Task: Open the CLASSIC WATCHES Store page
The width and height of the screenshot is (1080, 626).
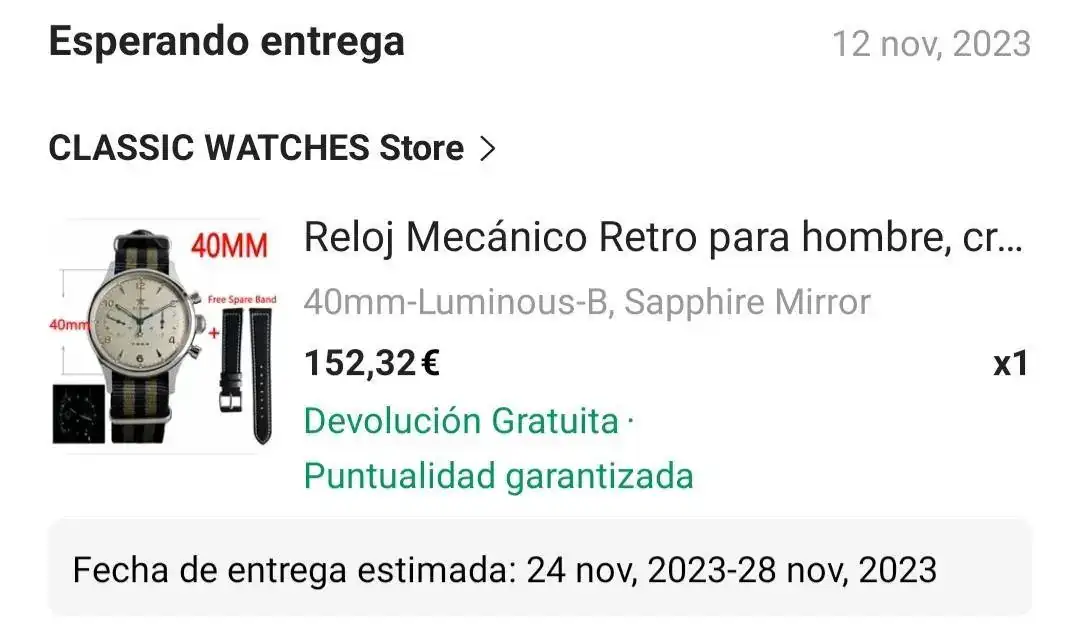Action: tap(271, 149)
